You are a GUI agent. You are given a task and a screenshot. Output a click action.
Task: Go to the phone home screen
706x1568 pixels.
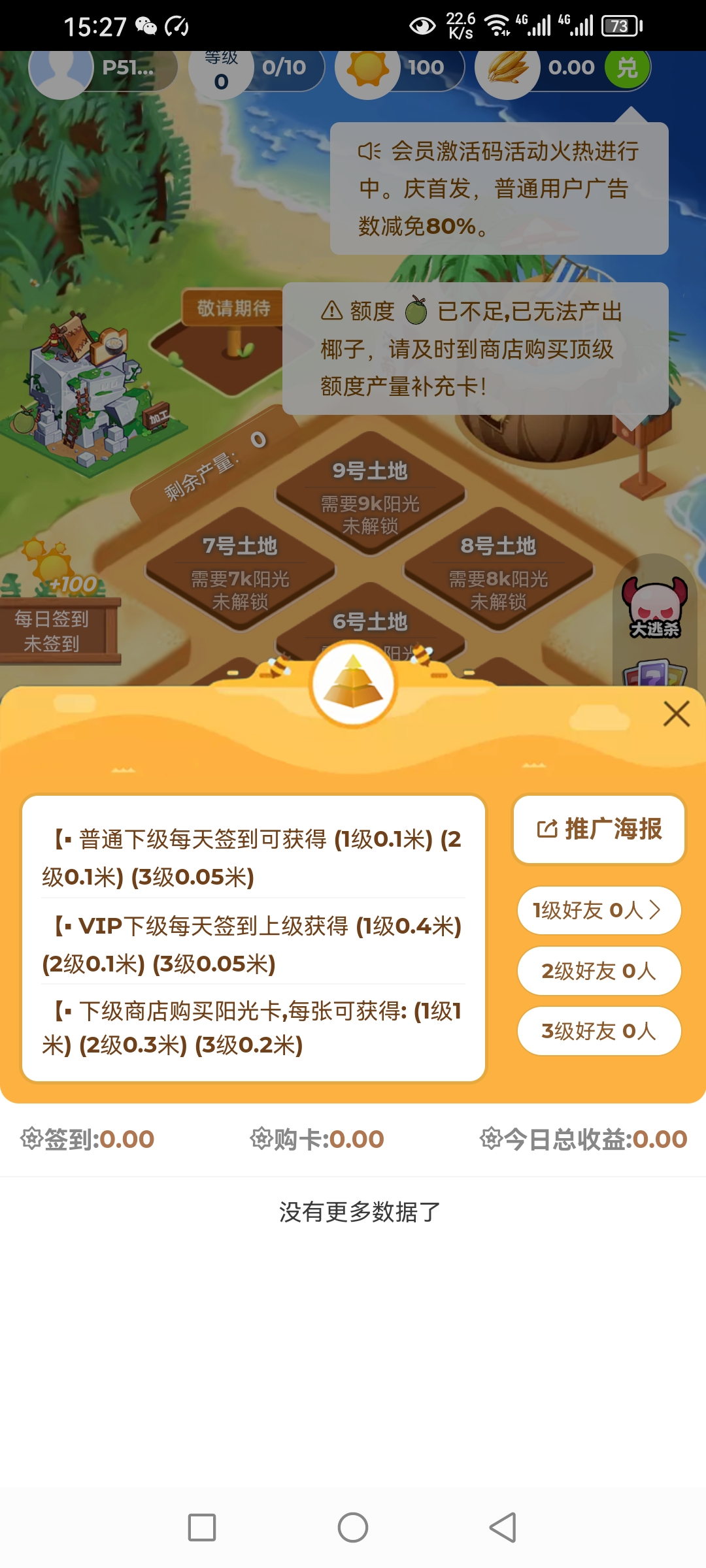point(353,1527)
